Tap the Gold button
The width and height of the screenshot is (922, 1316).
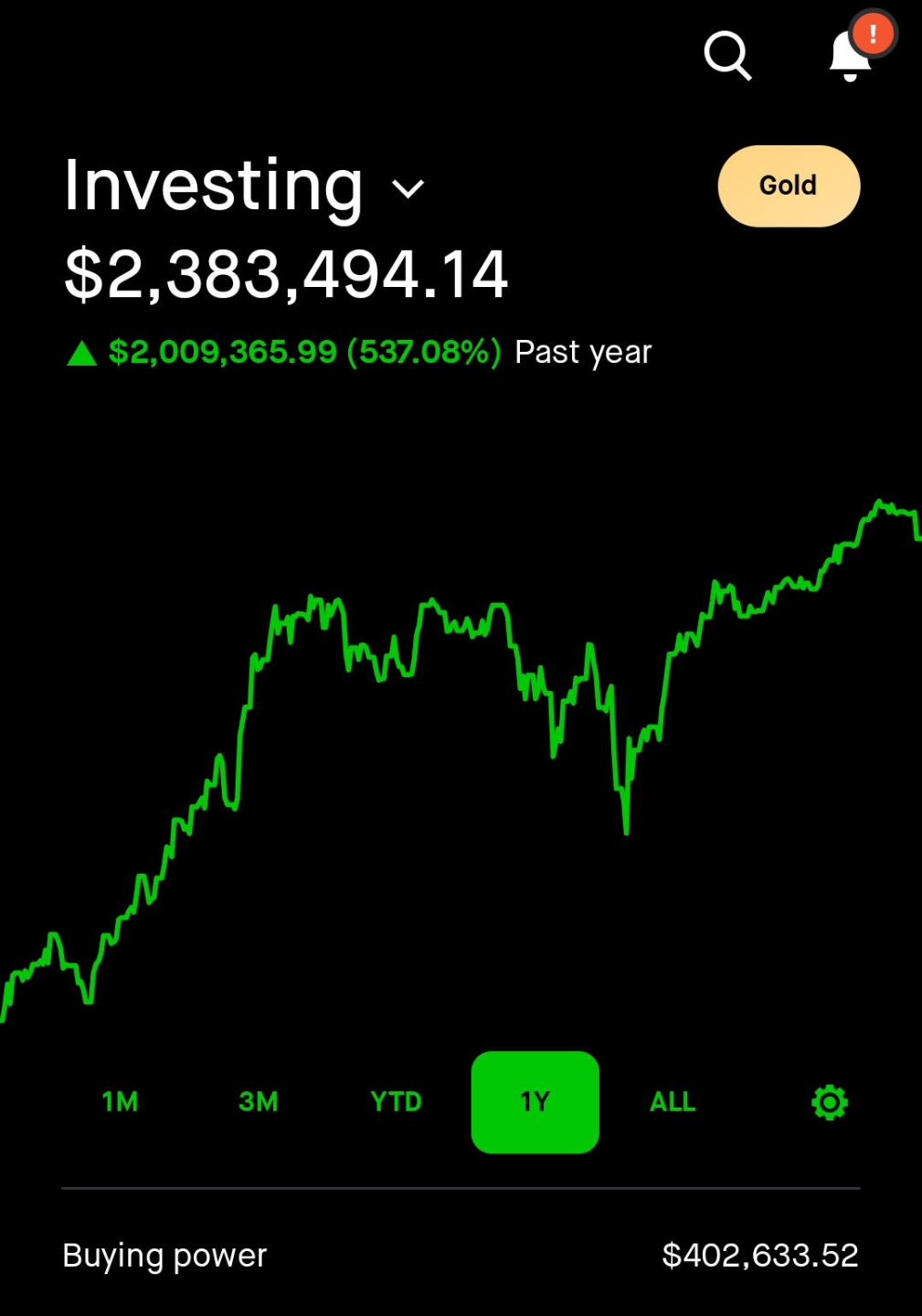coord(789,186)
